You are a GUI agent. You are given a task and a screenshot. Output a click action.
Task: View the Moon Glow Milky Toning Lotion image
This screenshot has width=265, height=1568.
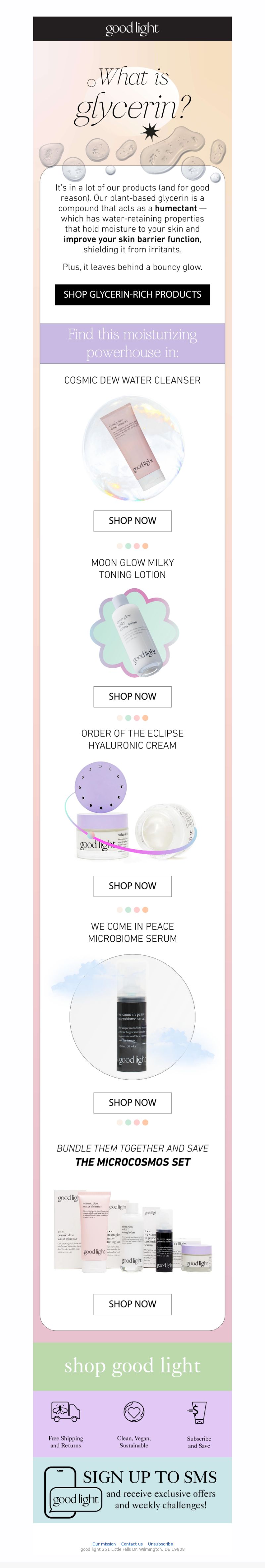pos(134,631)
